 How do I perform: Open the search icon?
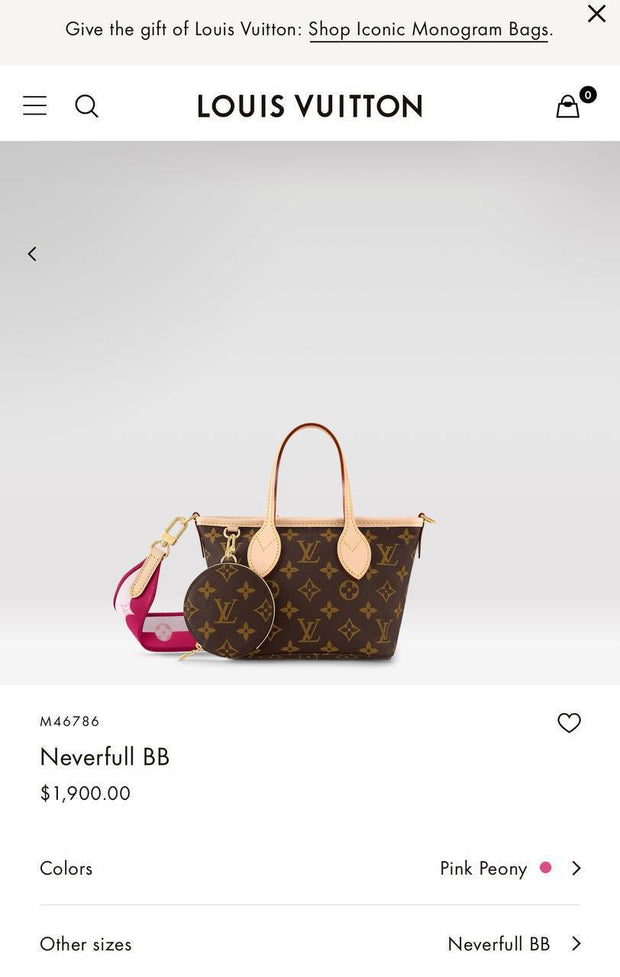click(x=87, y=106)
